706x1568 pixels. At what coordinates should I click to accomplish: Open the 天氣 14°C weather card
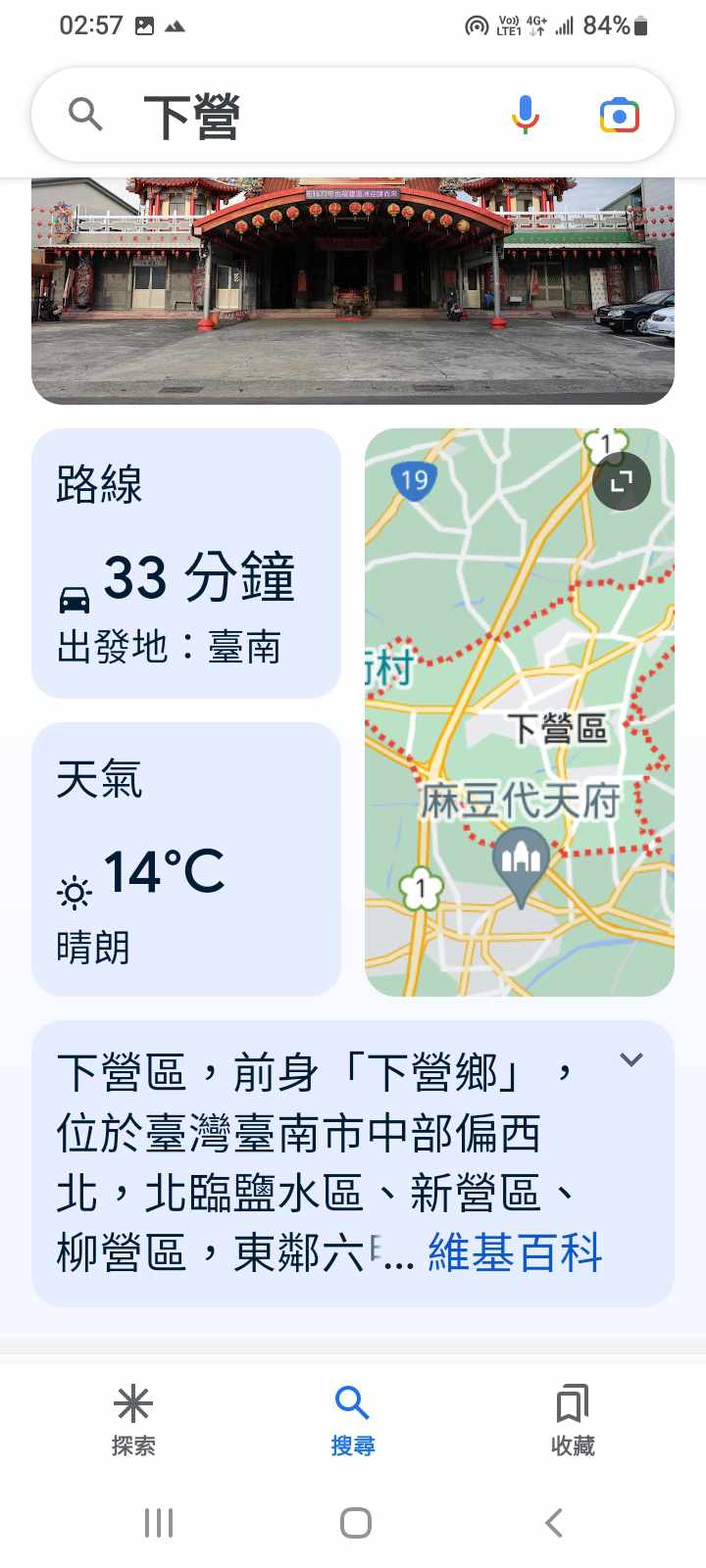click(186, 859)
